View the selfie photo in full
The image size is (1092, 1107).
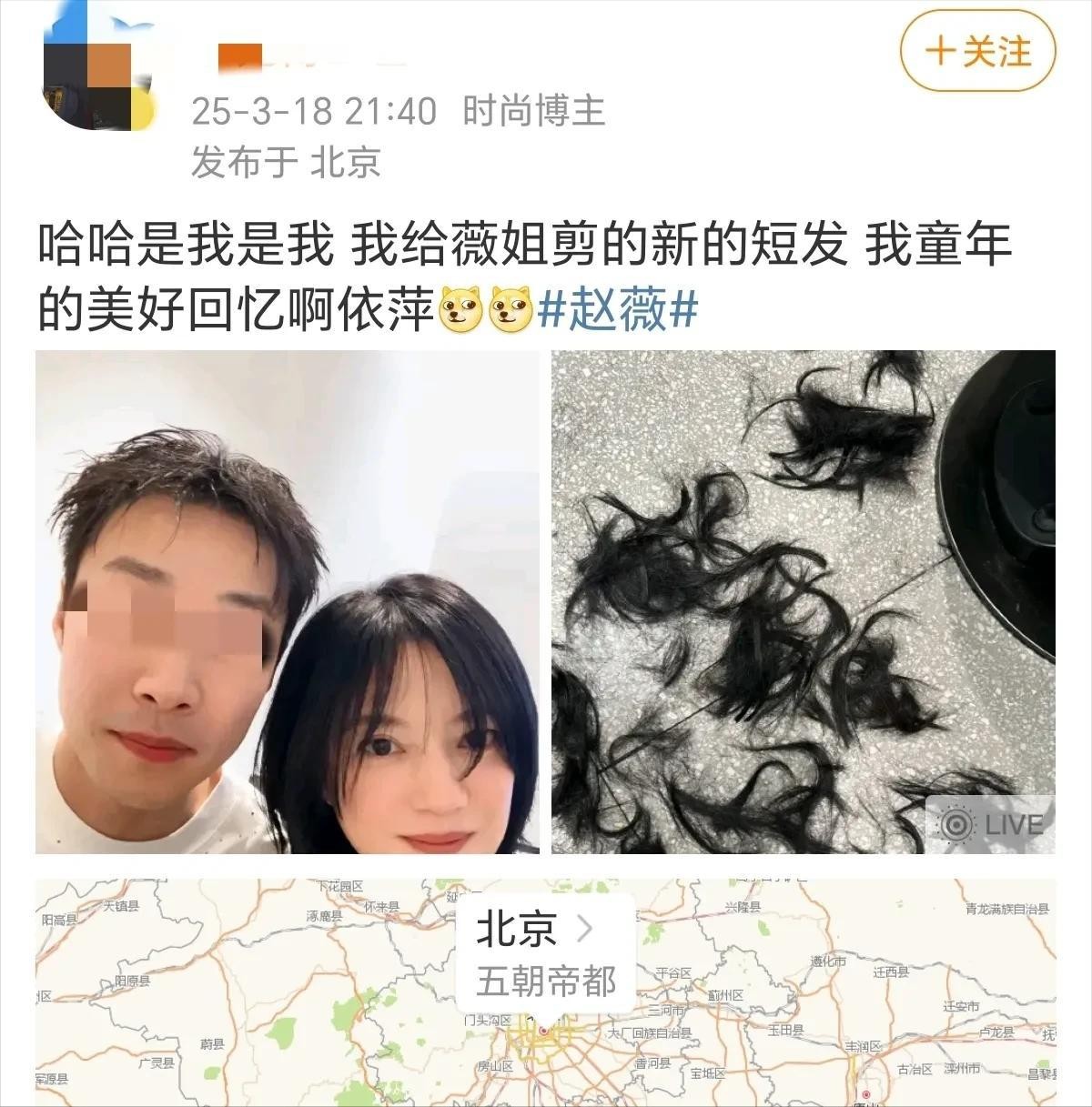287,601
